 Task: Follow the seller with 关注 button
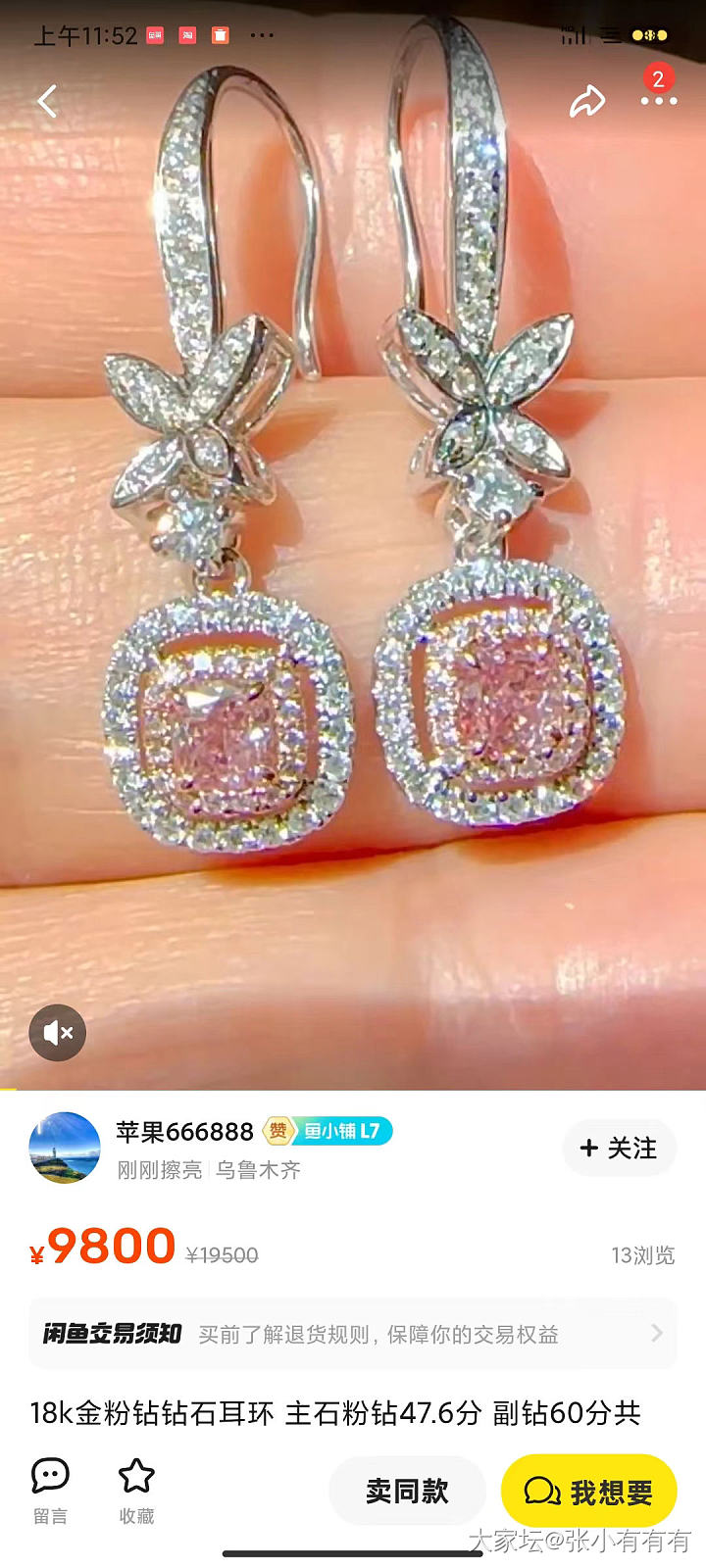(x=619, y=1148)
